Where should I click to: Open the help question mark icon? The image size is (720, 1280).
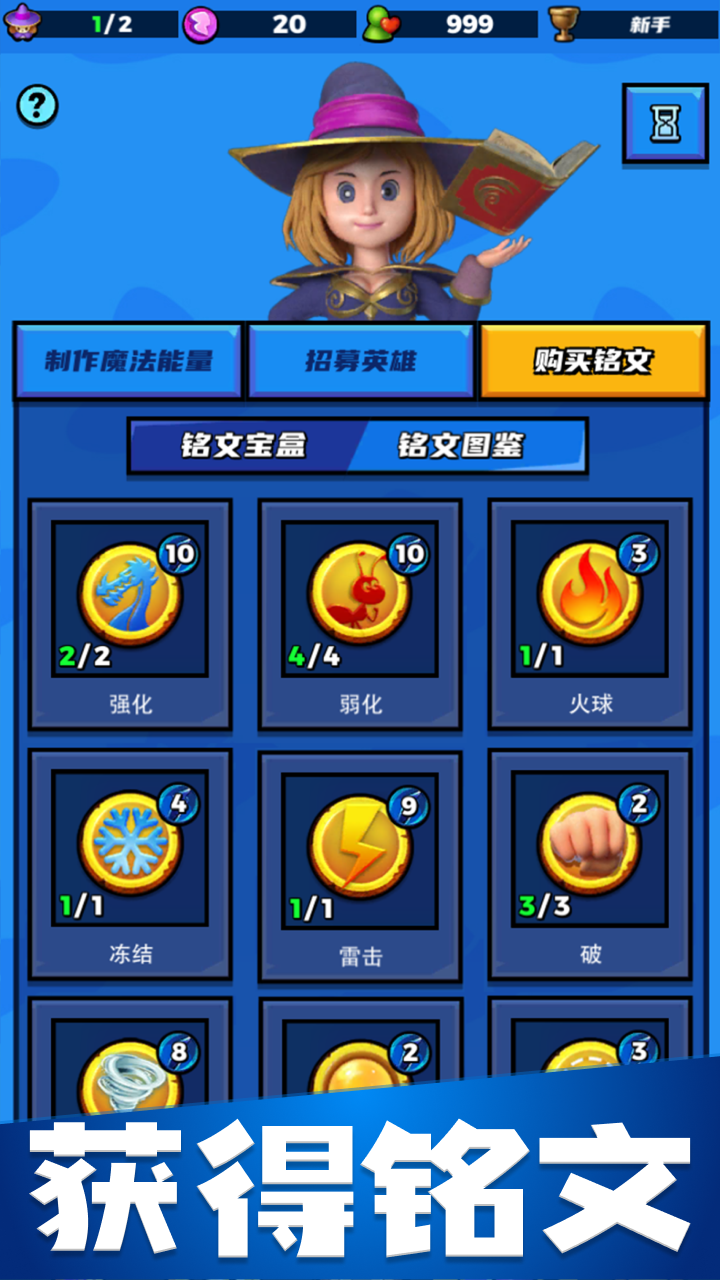point(37,104)
